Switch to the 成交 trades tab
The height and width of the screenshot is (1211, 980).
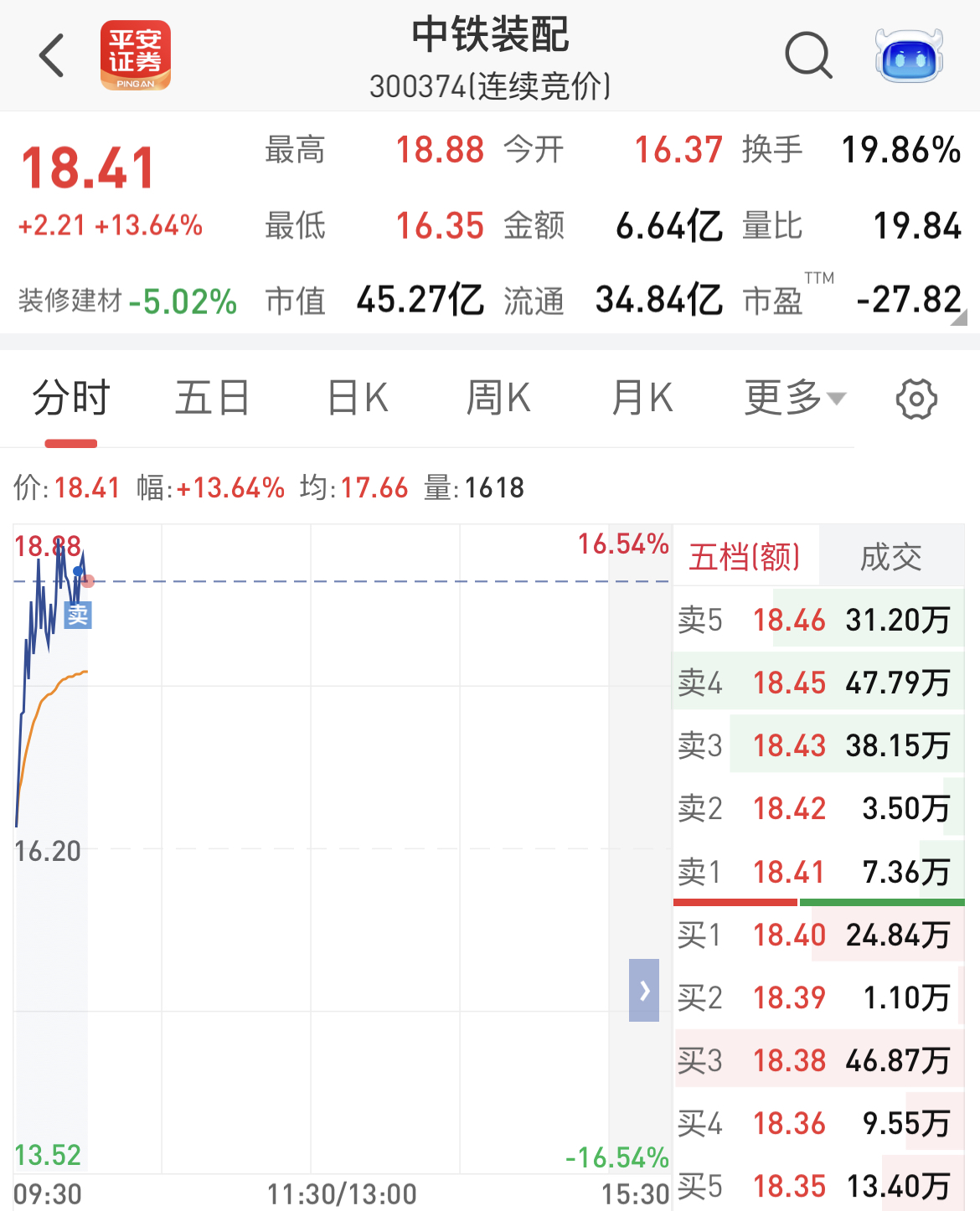tap(890, 557)
